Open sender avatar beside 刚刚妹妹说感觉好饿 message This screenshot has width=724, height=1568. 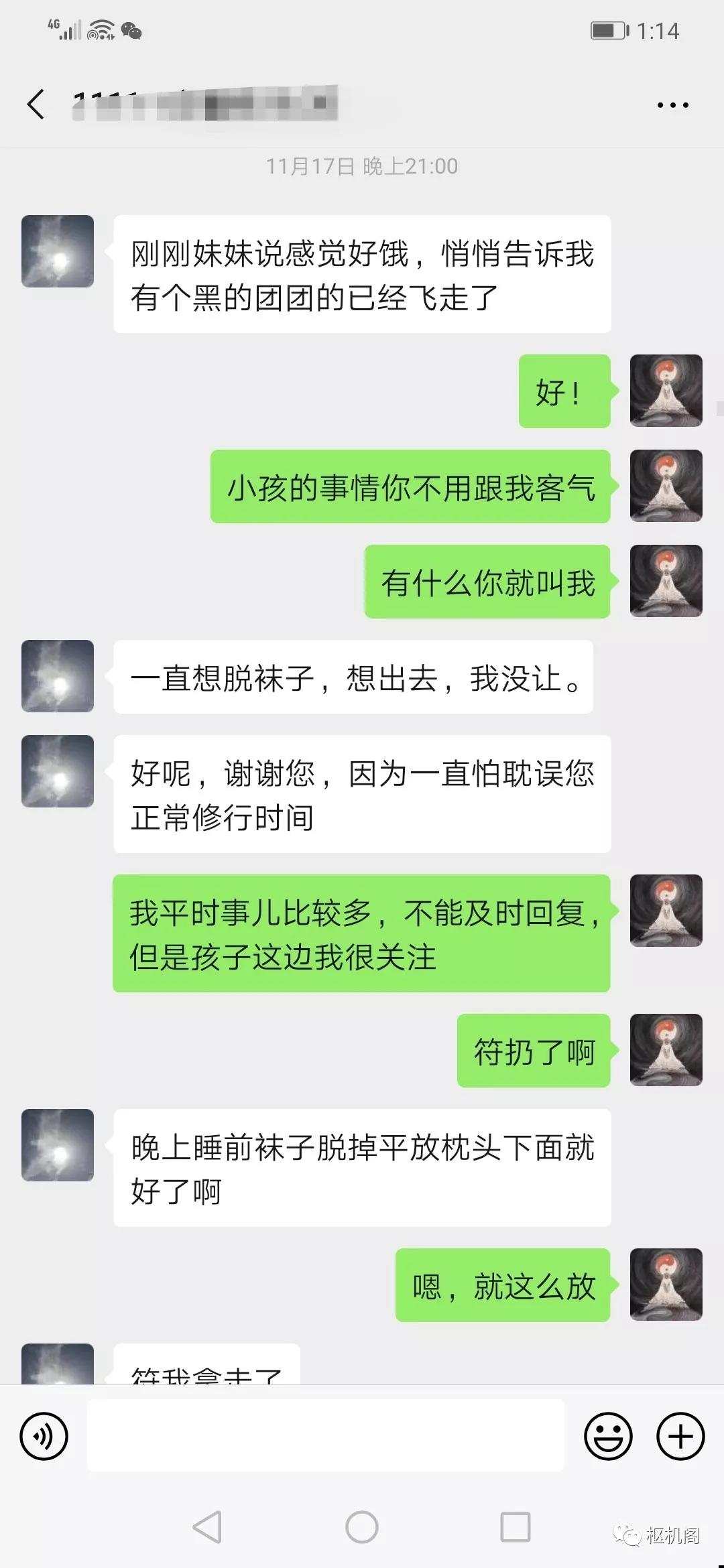(58, 251)
